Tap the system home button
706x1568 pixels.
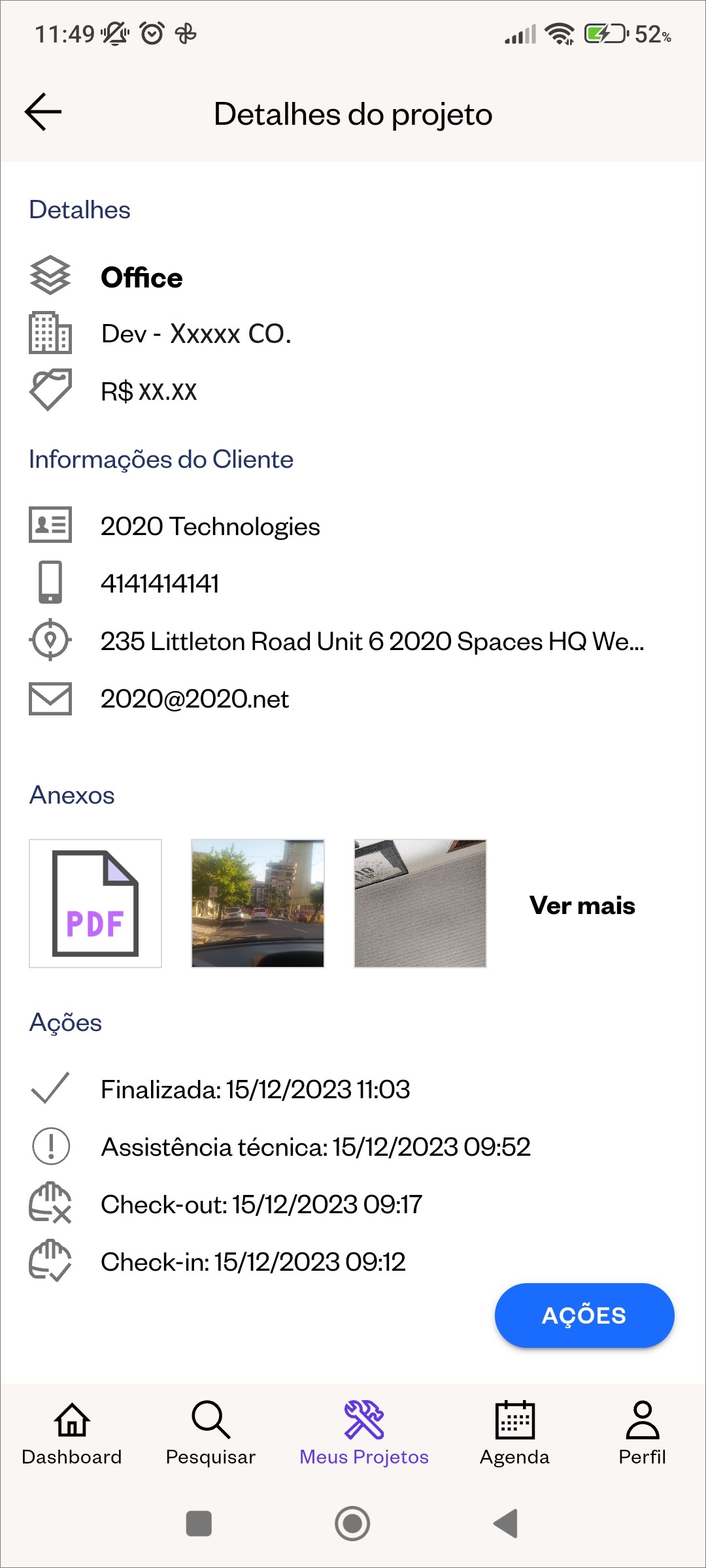click(352, 1524)
